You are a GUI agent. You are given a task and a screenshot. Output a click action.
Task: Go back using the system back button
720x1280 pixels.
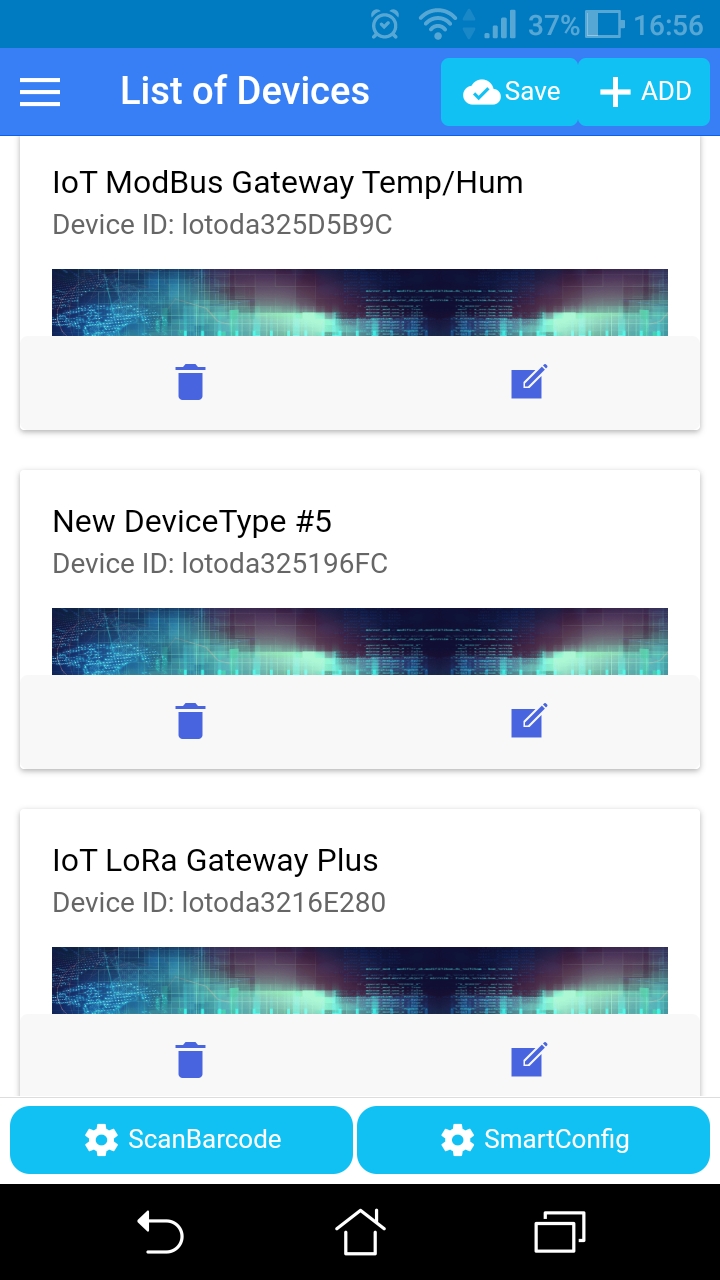160,1231
